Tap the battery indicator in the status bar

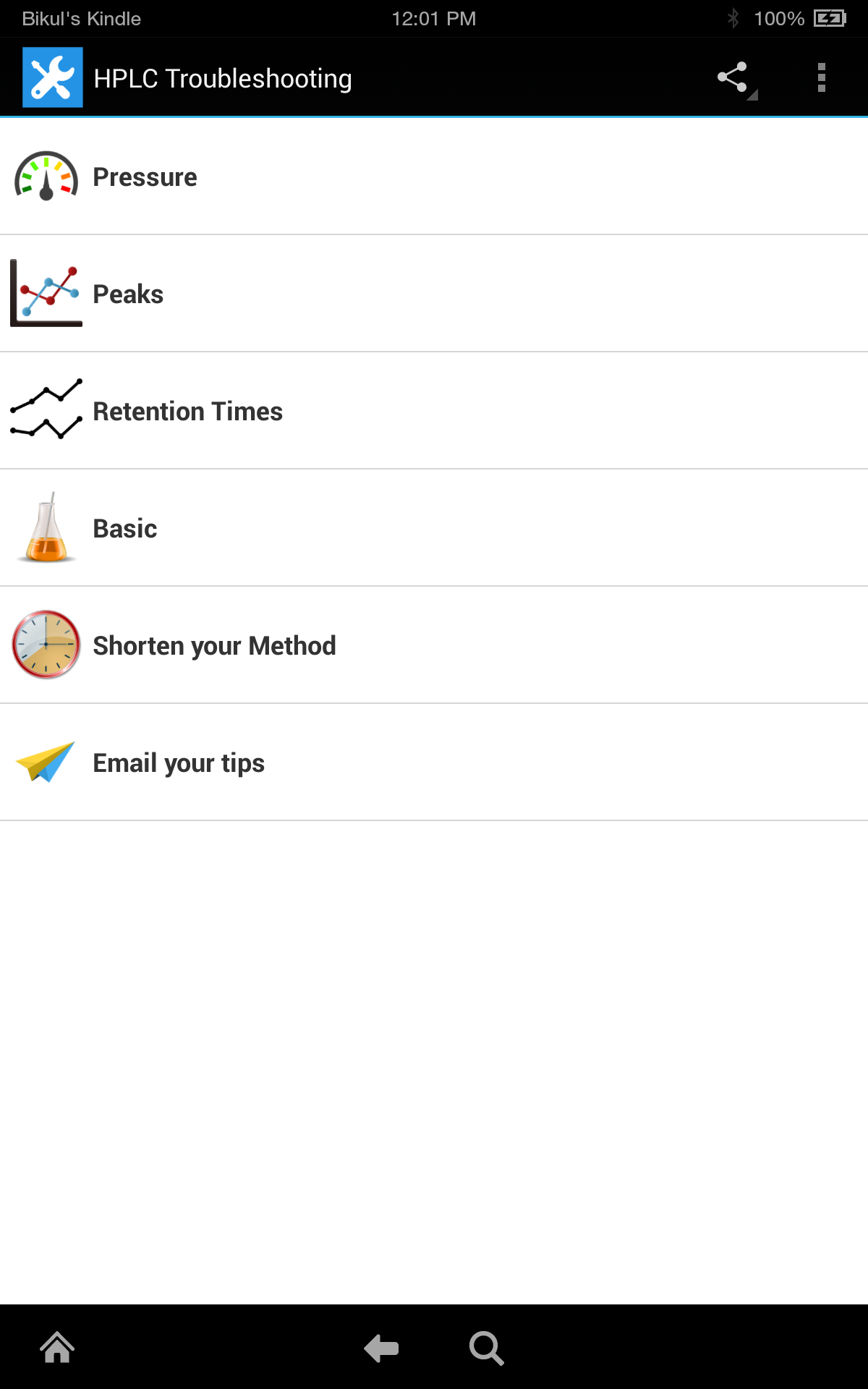833,18
